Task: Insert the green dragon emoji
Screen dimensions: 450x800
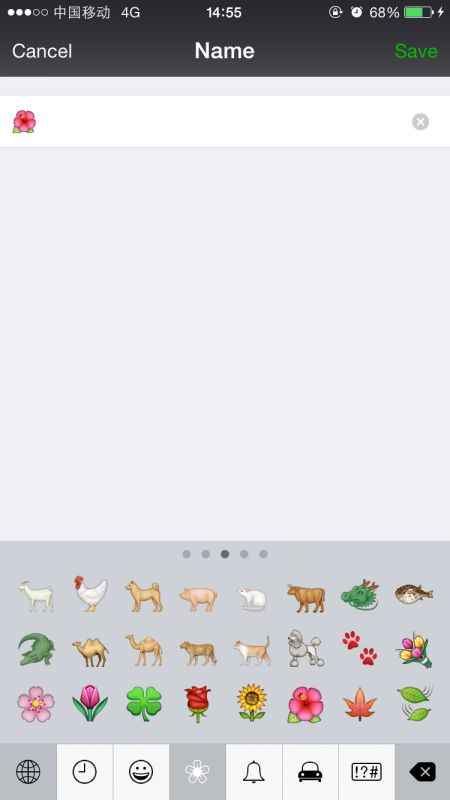Action: tap(360, 594)
